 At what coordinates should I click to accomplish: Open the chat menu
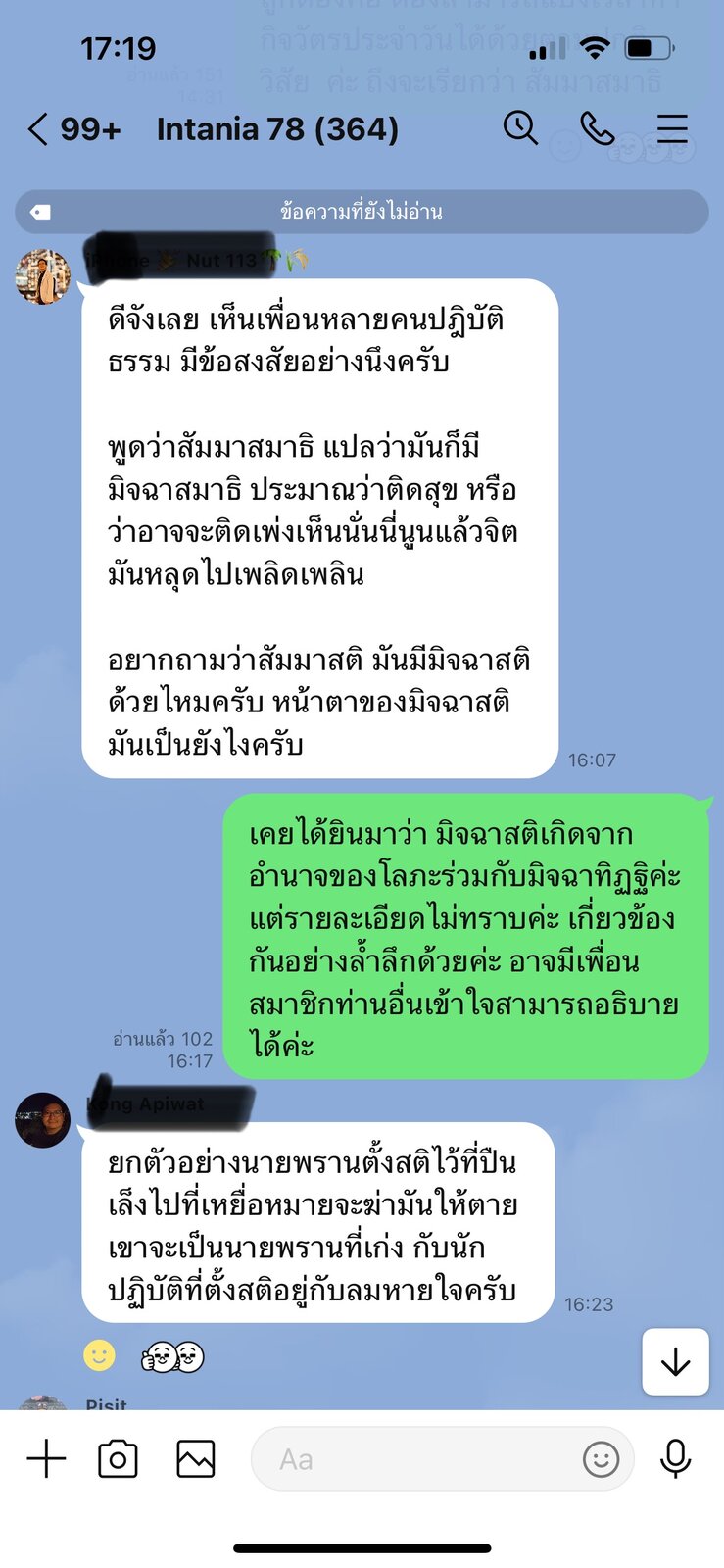coord(672,128)
